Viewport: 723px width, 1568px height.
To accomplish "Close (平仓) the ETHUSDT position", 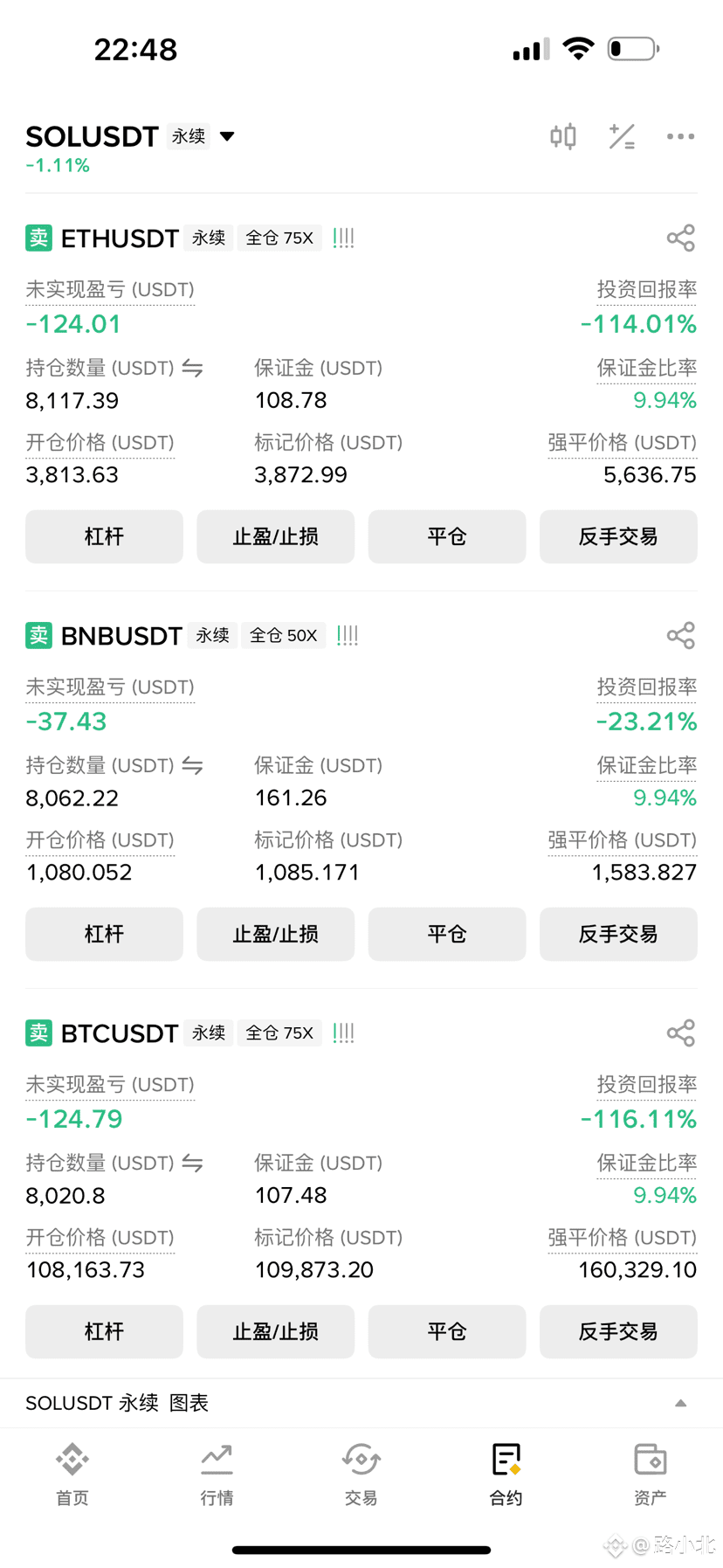I will click(x=446, y=536).
